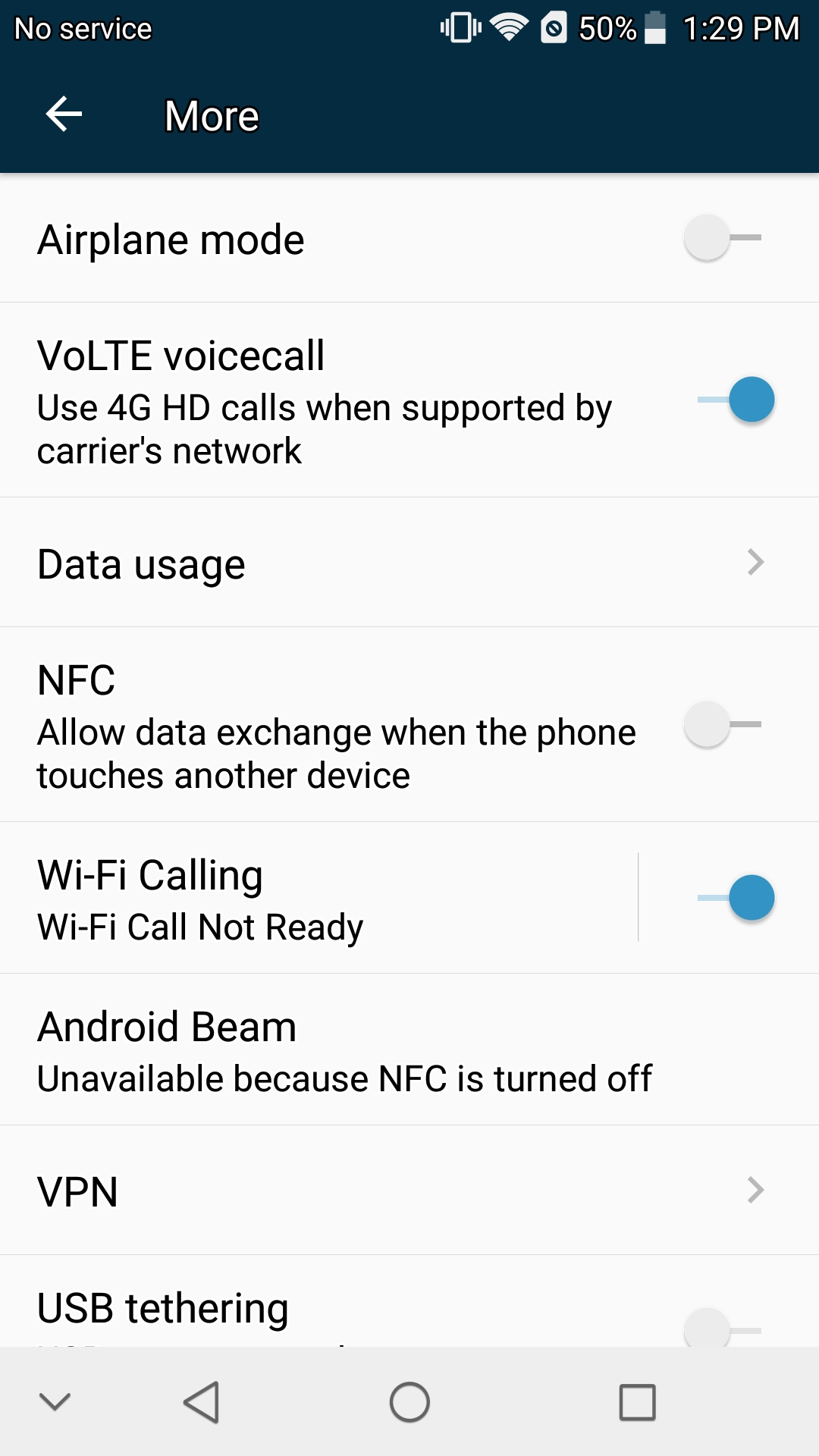819x1456 pixels.
Task: Toggle USB tethering on
Action: pos(723,1329)
